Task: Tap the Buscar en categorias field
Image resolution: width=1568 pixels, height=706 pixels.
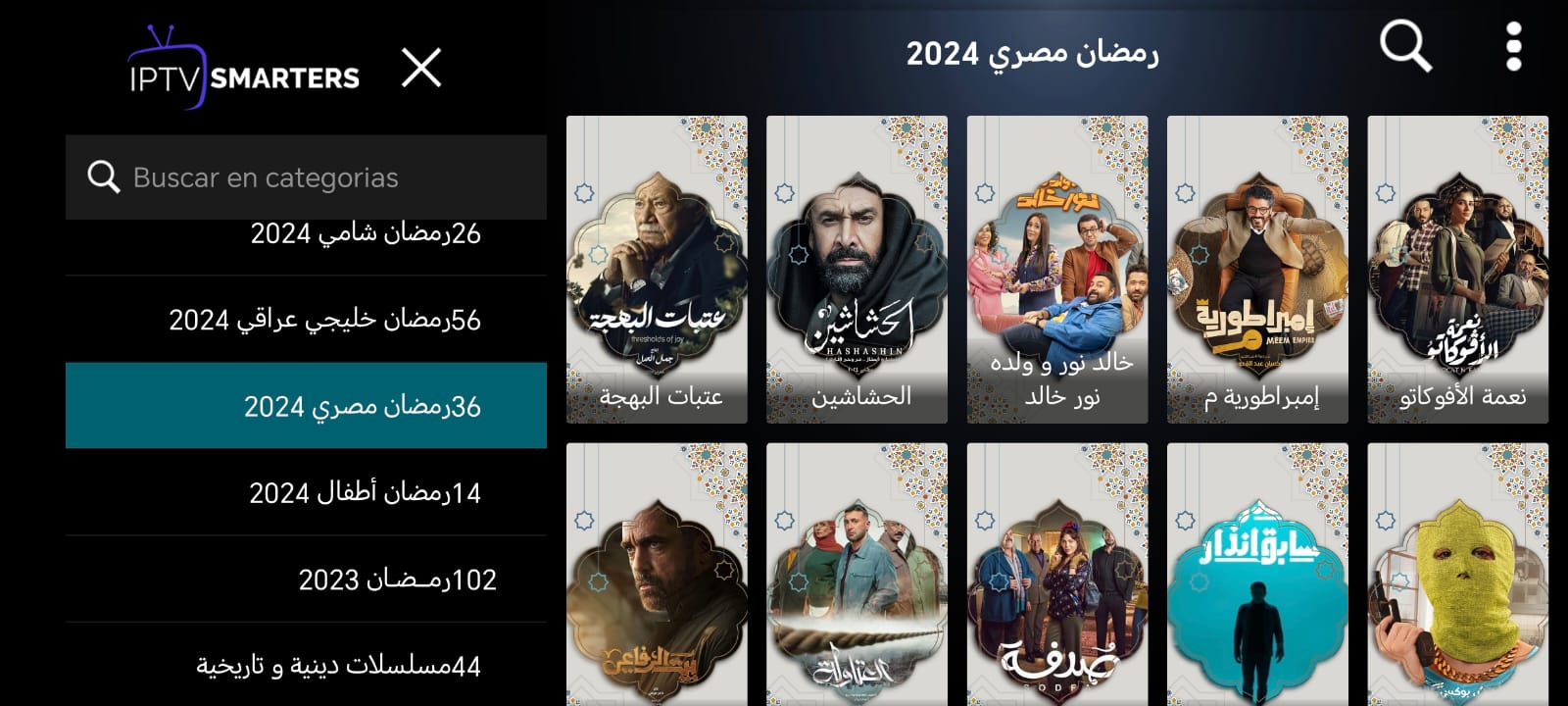Action: [306, 177]
